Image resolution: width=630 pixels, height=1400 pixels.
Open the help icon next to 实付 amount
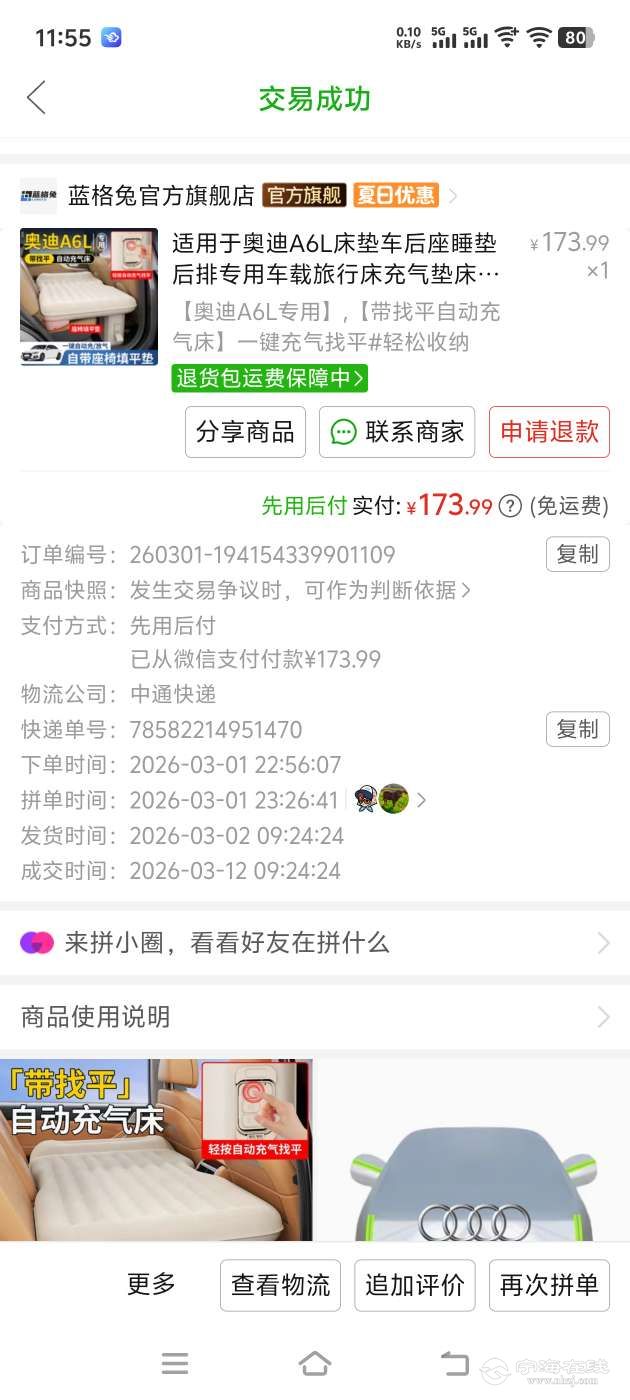pos(510,506)
